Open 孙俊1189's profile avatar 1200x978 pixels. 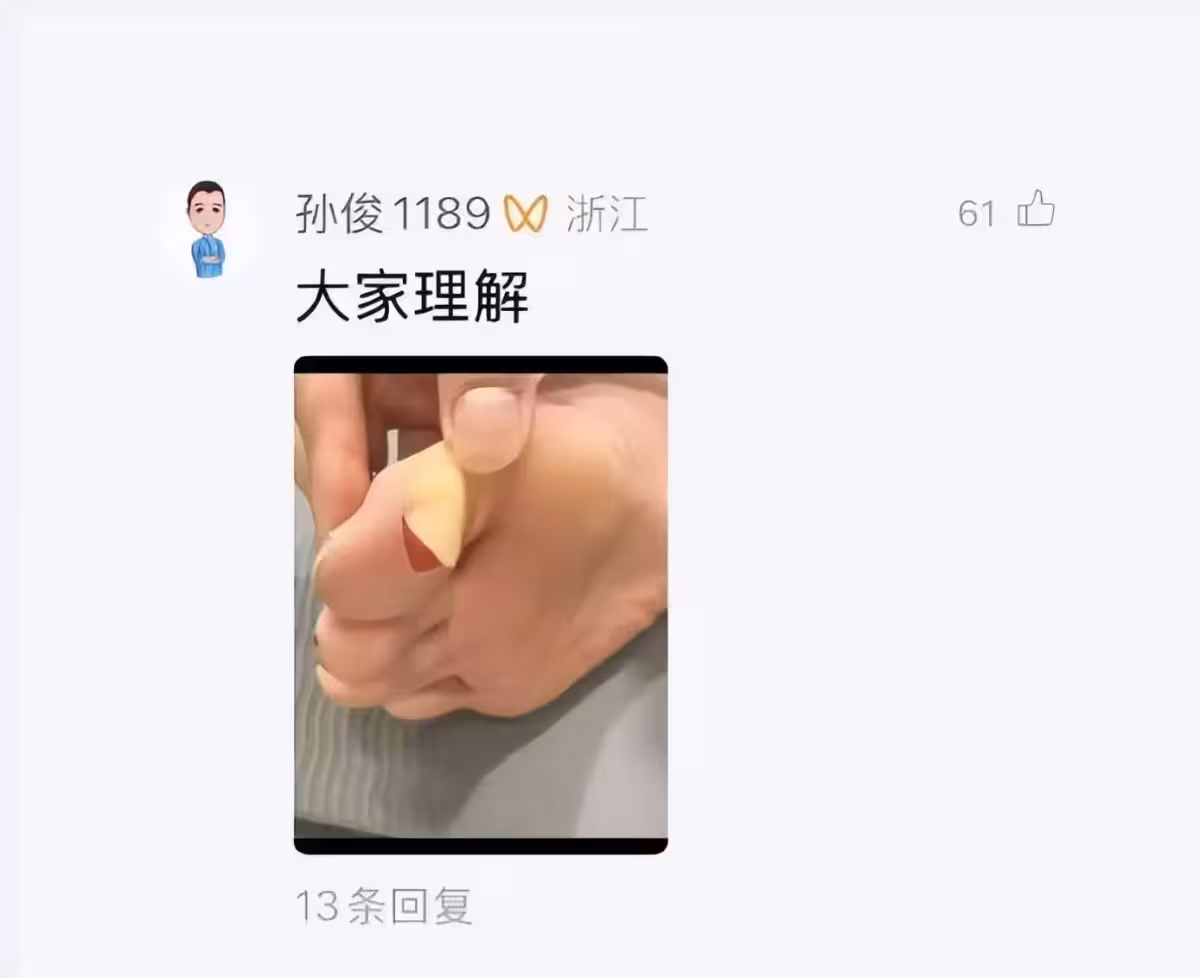pos(207,229)
